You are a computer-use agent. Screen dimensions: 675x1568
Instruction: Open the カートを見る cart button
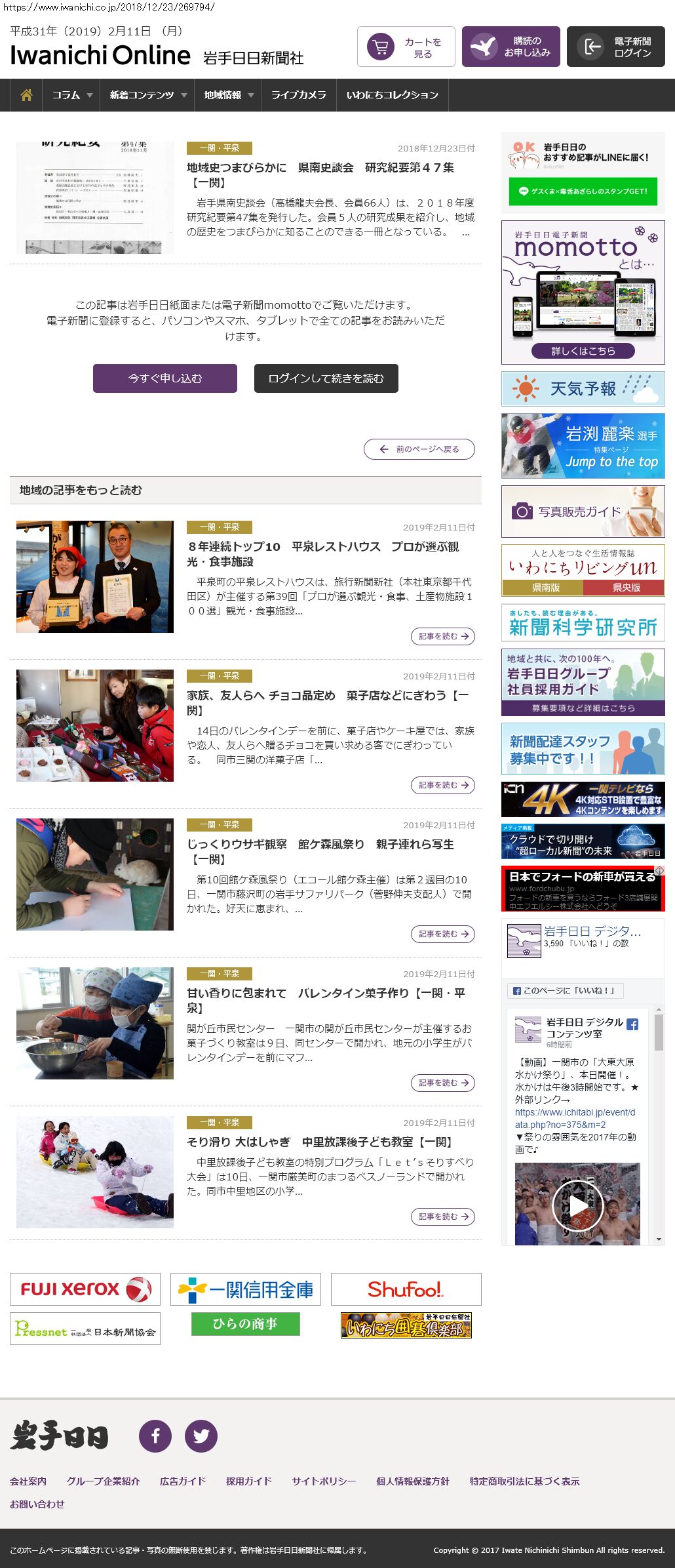pyautogui.click(x=406, y=47)
